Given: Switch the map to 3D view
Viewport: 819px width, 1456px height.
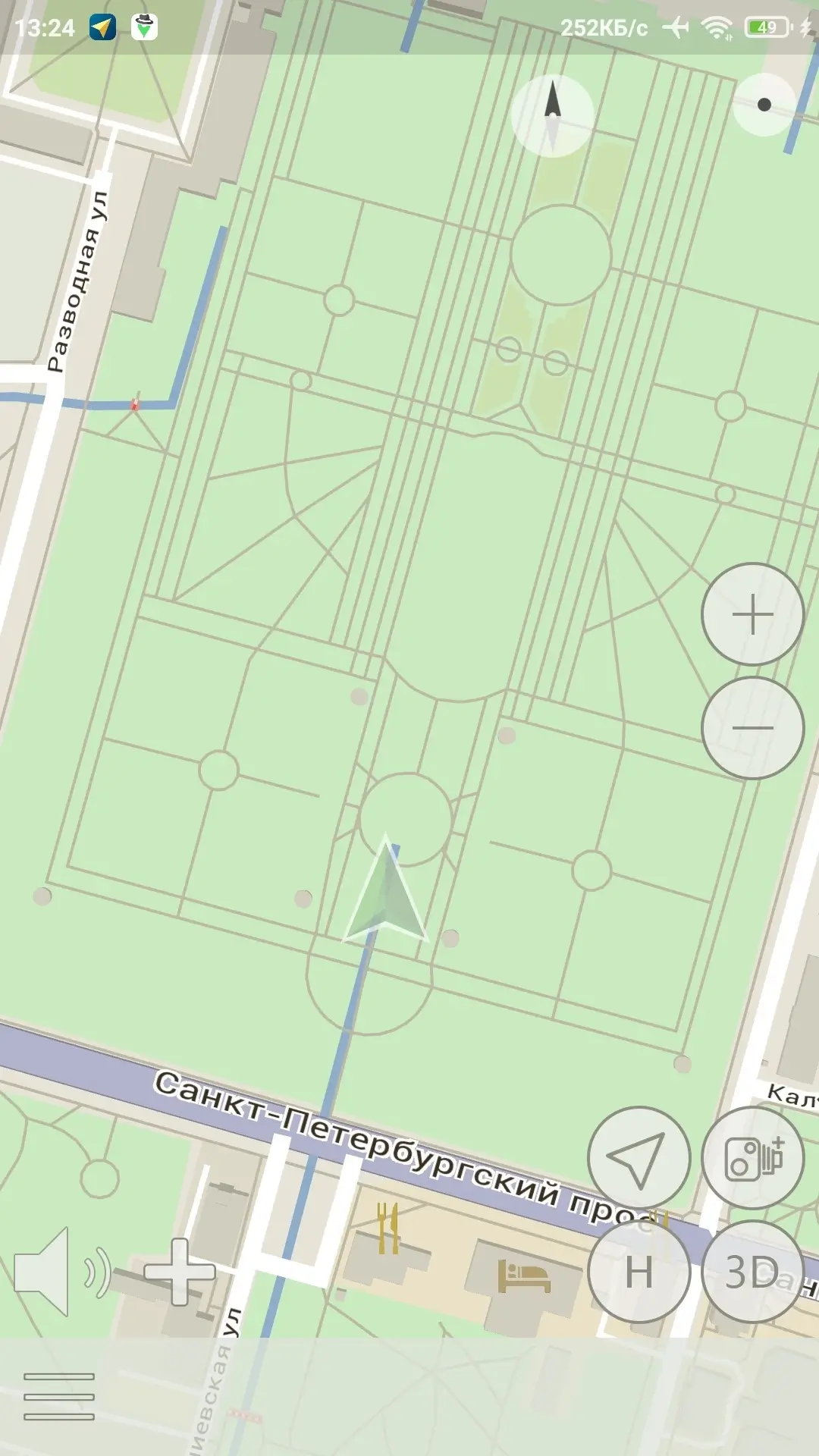Looking at the screenshot, I should click(x=752, y=1272).
